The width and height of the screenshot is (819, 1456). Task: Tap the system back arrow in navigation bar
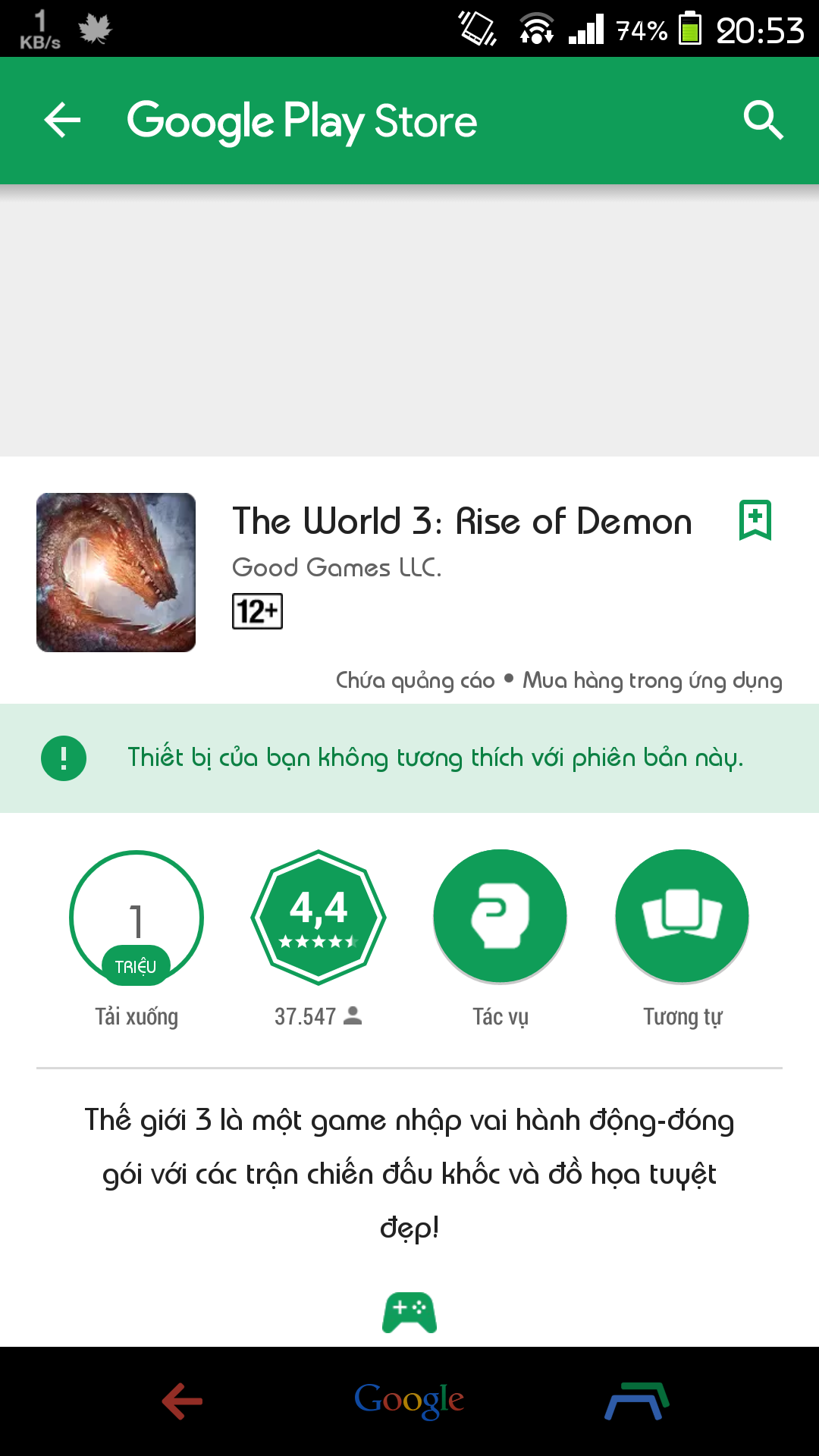[182, 1401]
